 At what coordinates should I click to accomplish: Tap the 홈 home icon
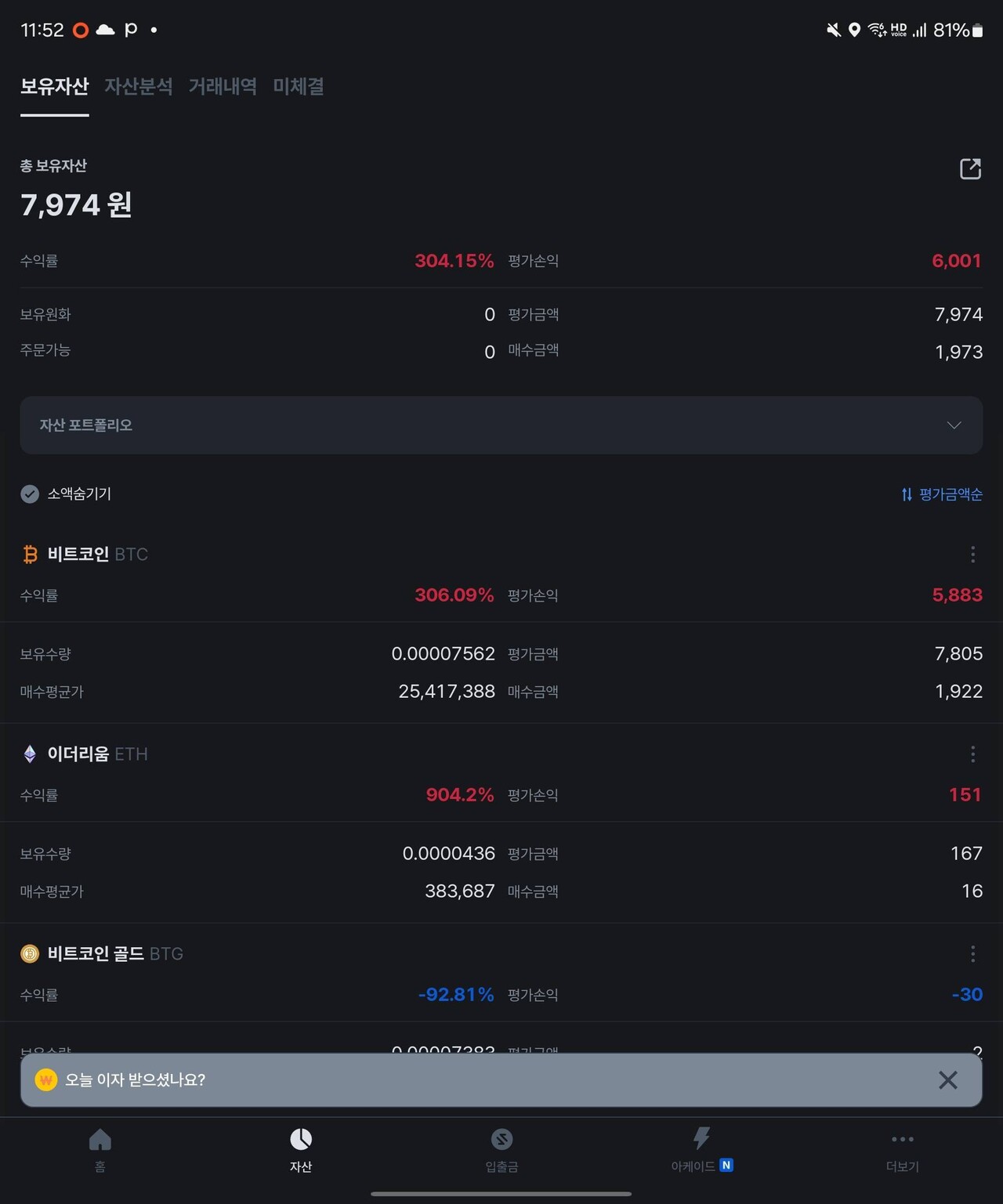click(100, 1140)
